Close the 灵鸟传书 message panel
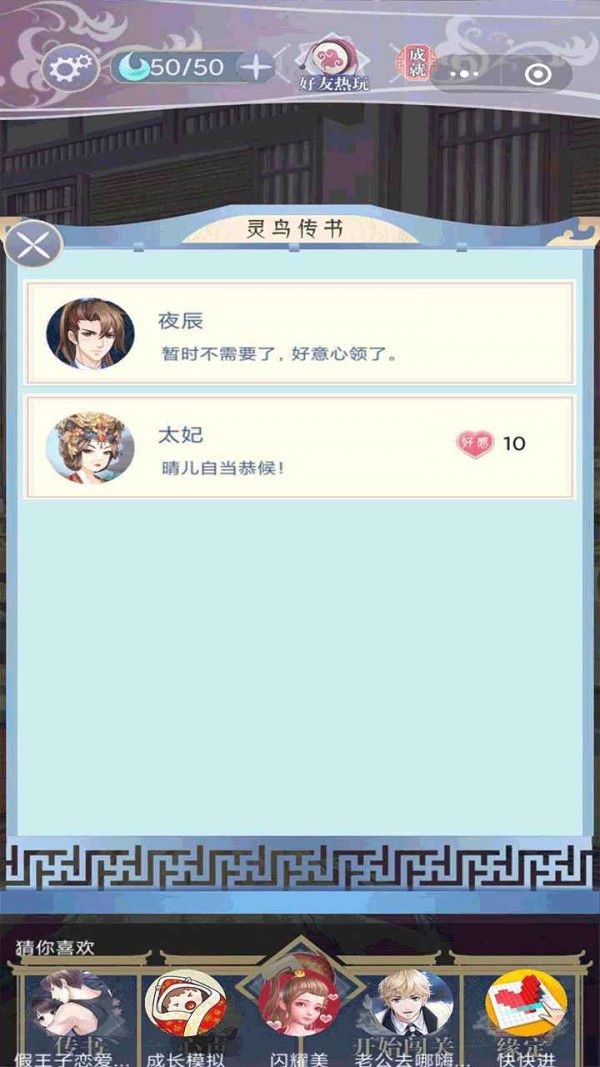This screenshot has height=1067, width=600. tap(33, 245)
